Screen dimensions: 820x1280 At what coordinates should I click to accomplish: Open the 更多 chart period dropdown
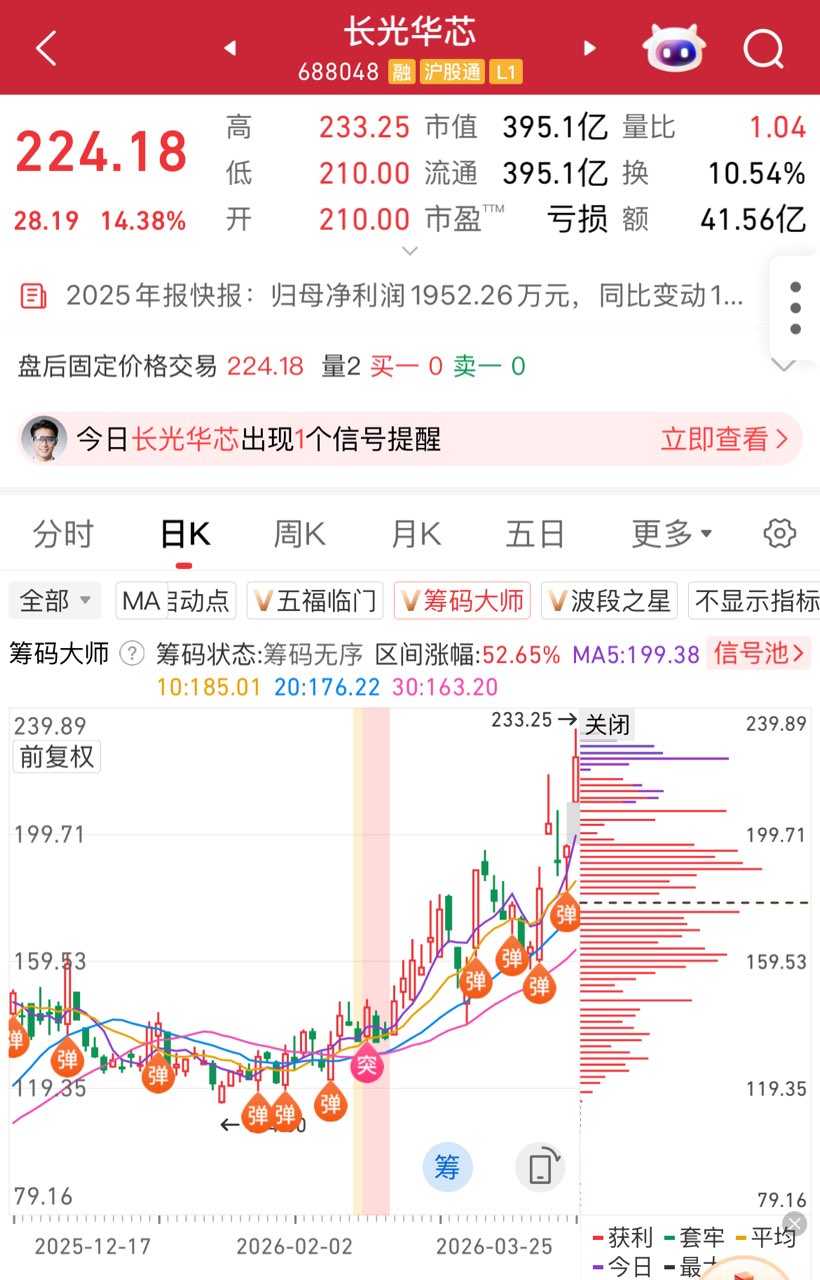pyautogui.click(x=672, y=534)
